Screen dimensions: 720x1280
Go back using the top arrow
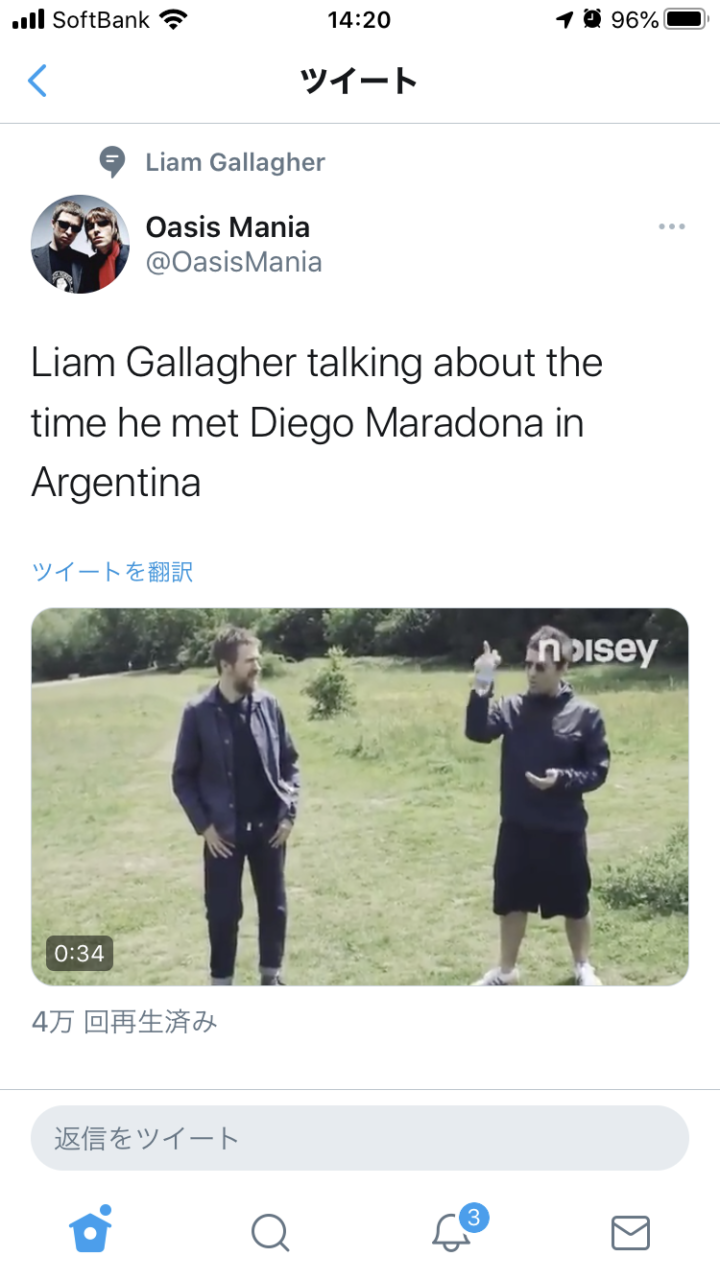[x=37, y=80]
